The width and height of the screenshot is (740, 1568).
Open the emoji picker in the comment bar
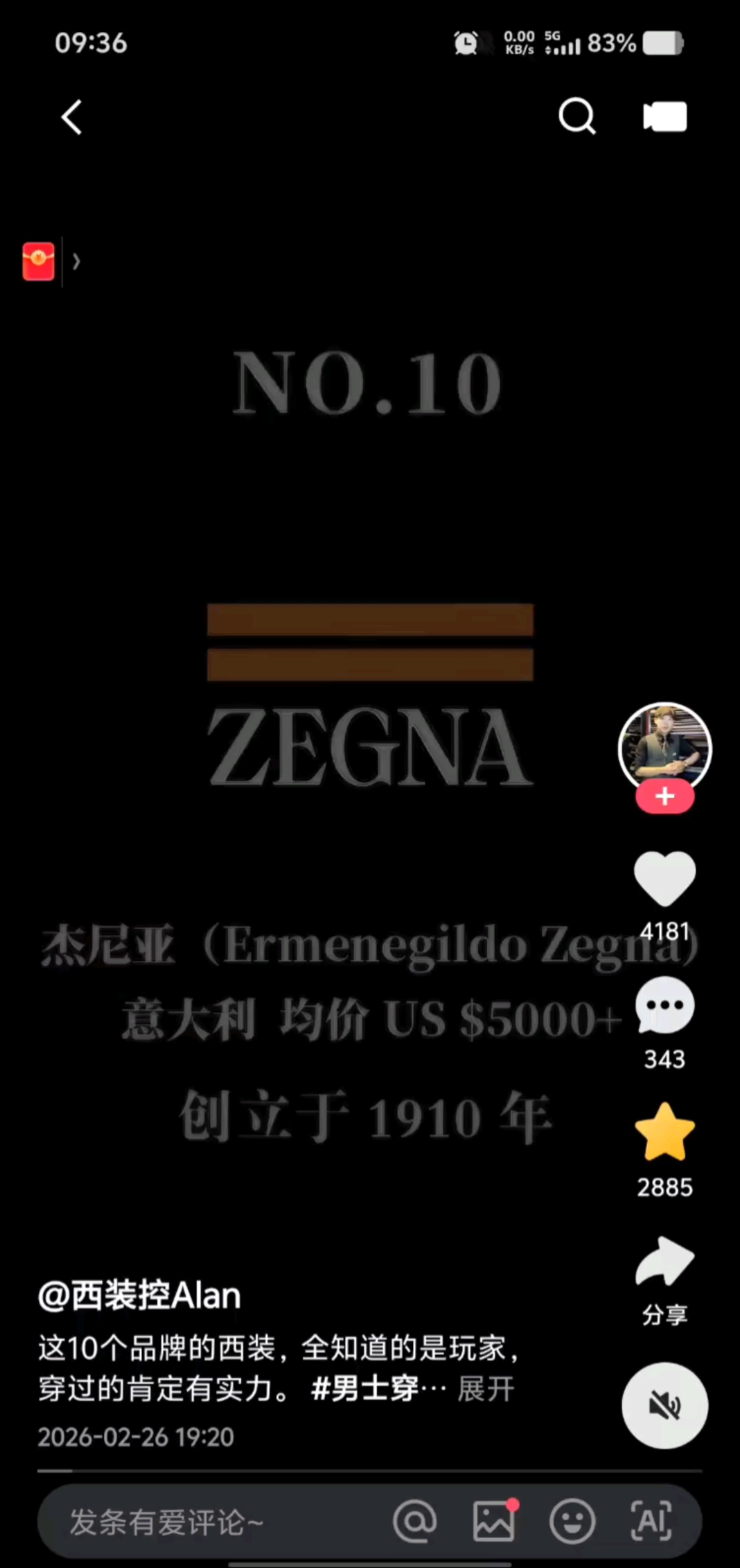pyautogui.click(x=573, y=1522)
